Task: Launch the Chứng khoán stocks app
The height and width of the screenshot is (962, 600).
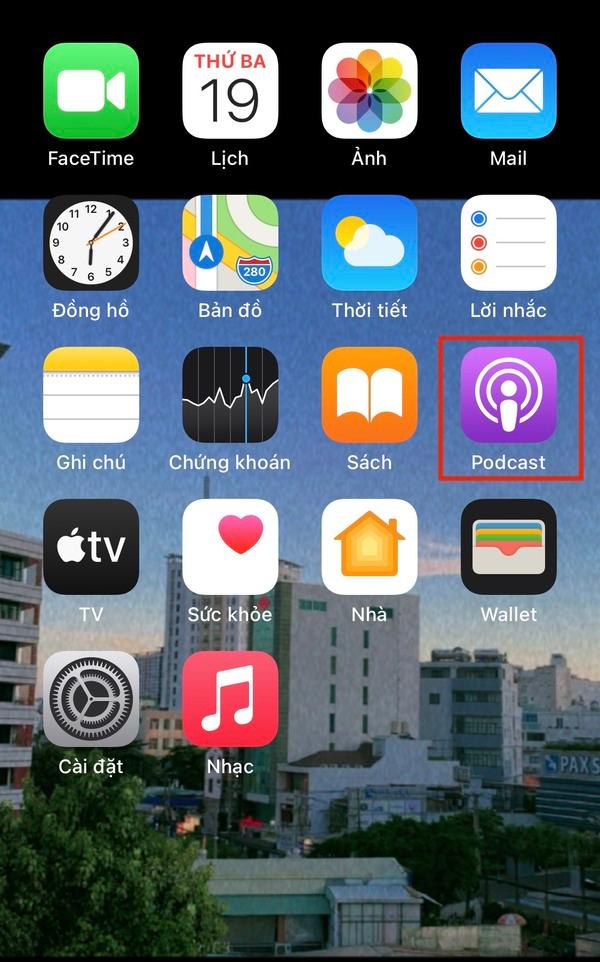Action: point(230,395)
